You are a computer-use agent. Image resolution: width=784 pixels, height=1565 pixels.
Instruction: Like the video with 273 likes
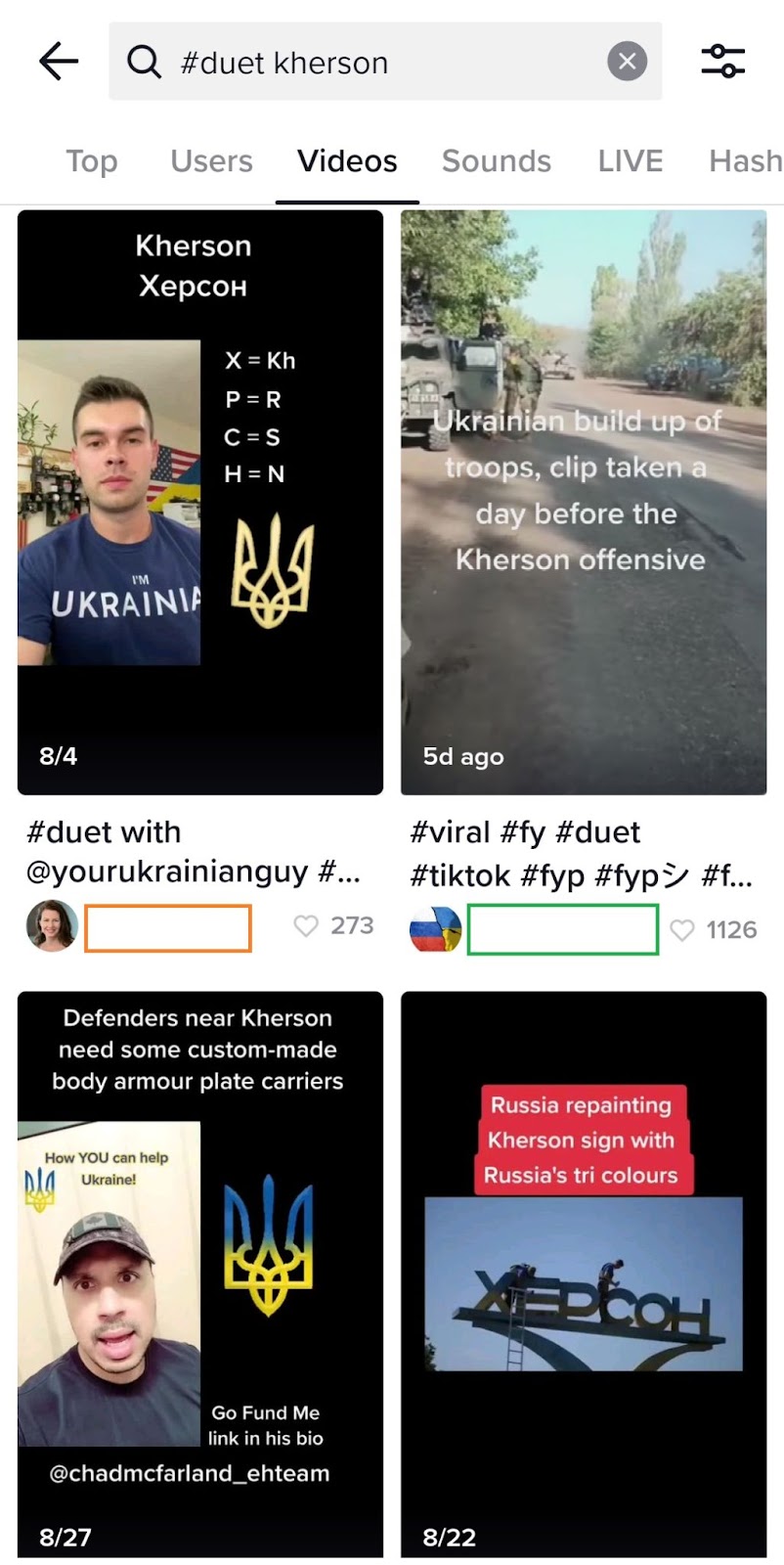tap(306, 925)
